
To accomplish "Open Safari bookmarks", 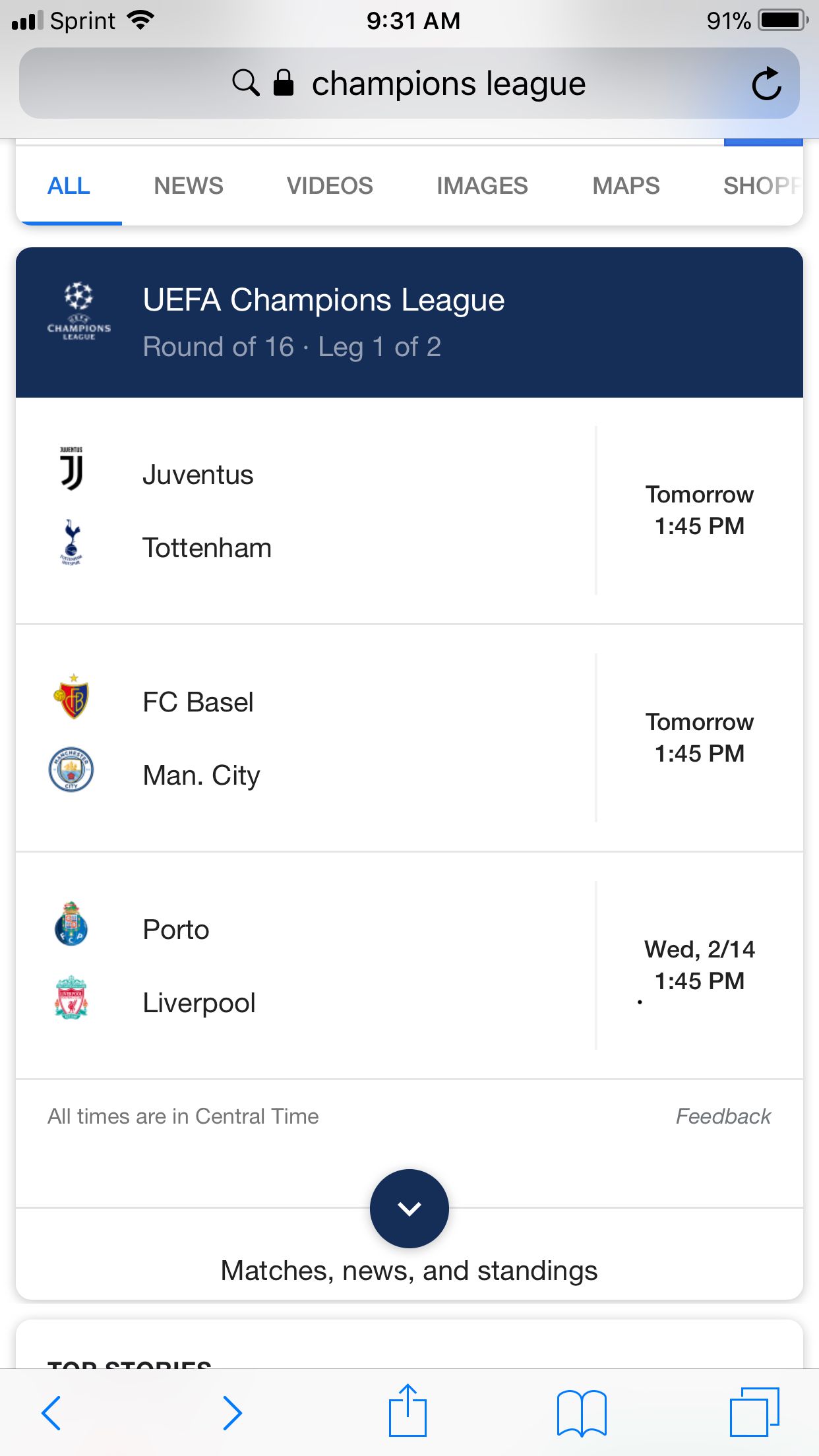I will [582, 1412].
